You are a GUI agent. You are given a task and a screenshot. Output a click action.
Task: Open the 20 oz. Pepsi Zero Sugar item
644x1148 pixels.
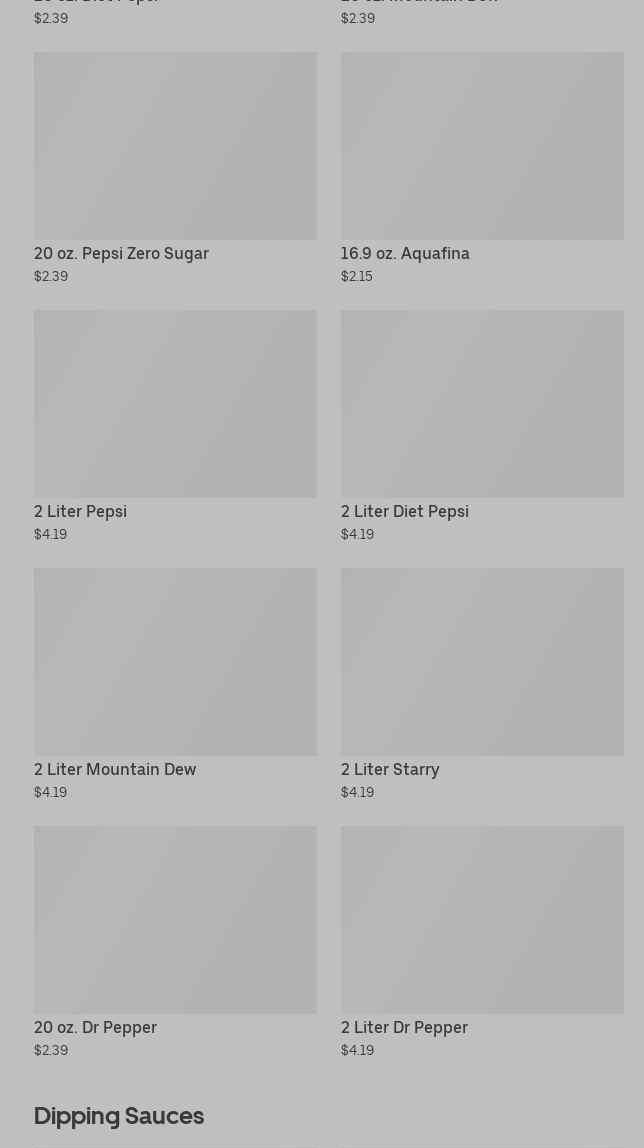coord(175,168)
